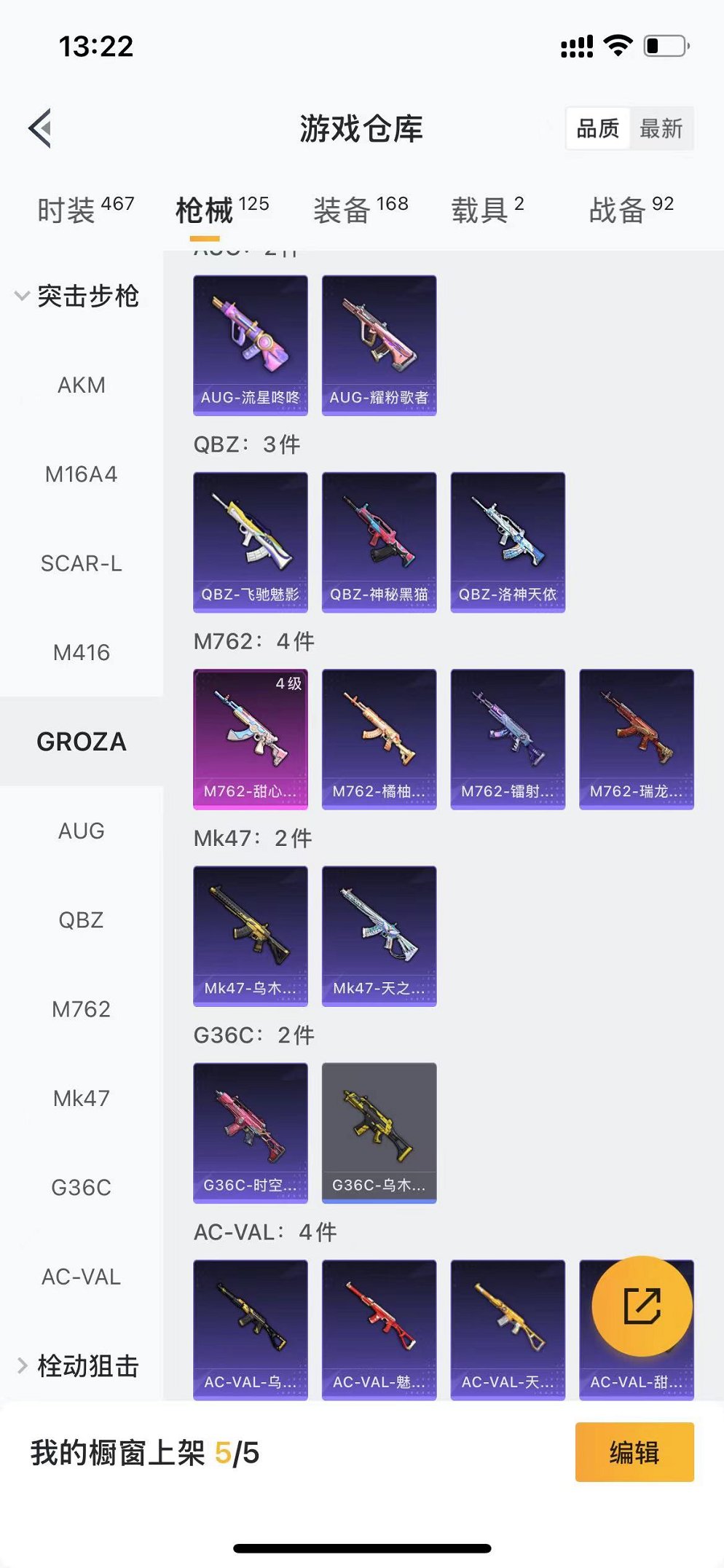Select AC-VAL in the sidebar
Image resolution: width=724 pixels, height=1568 pixels.
tap(82, 1277)
